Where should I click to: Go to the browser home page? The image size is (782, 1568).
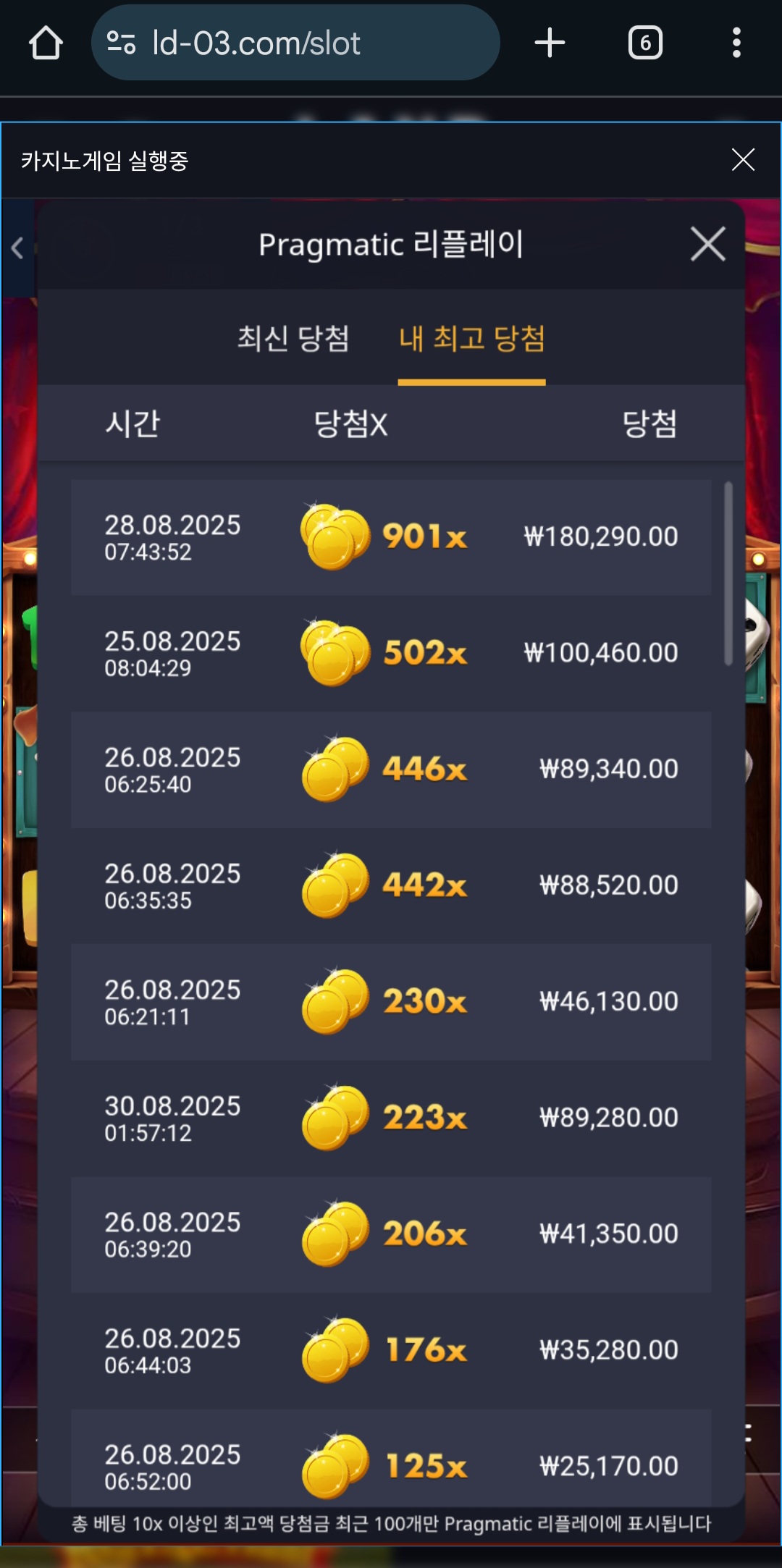[x=46, y=43]
